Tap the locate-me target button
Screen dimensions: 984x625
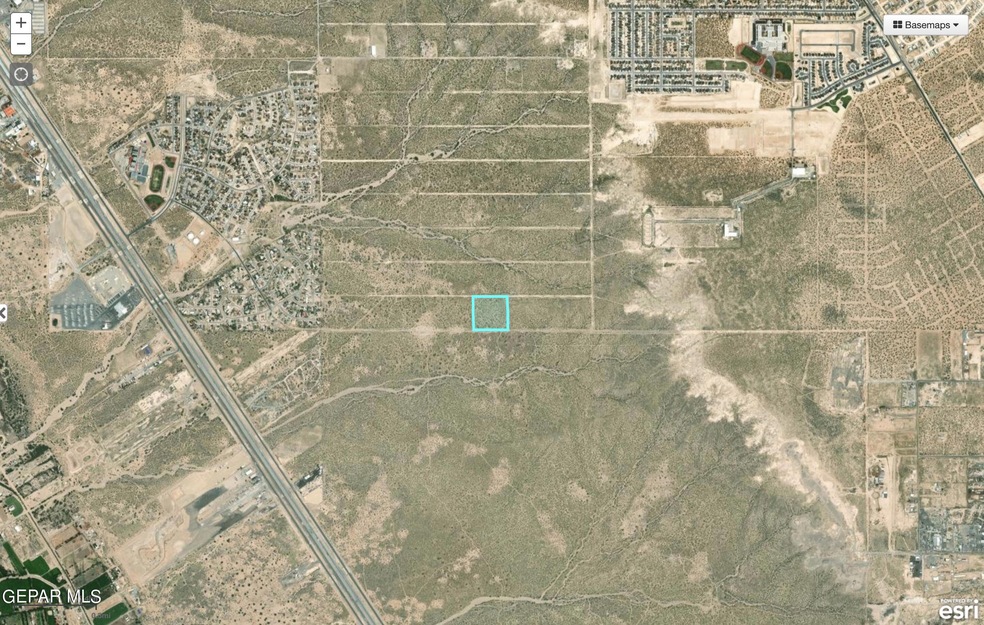(x=21, y=74)
